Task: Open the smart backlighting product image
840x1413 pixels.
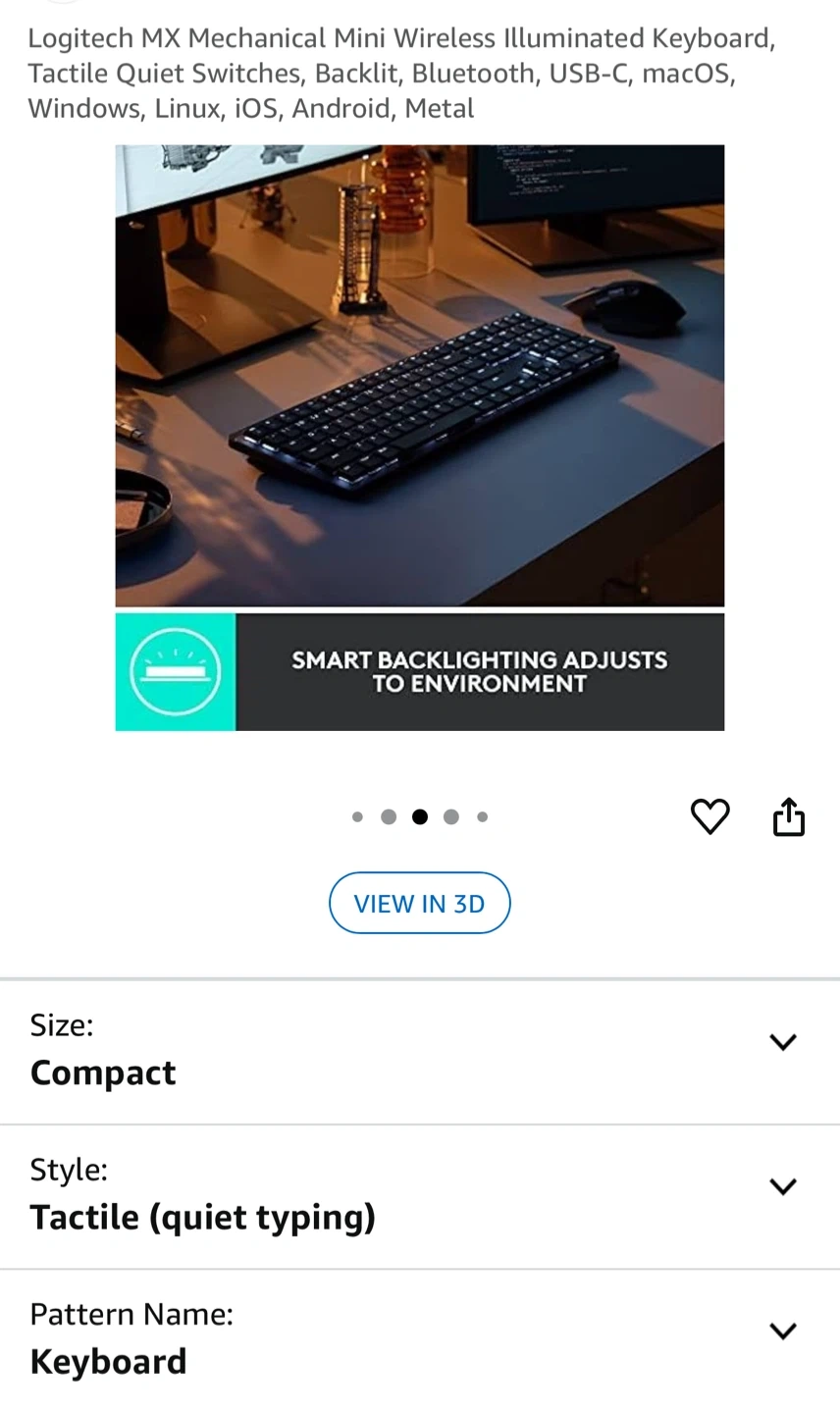Action: [x=420, y=438]
